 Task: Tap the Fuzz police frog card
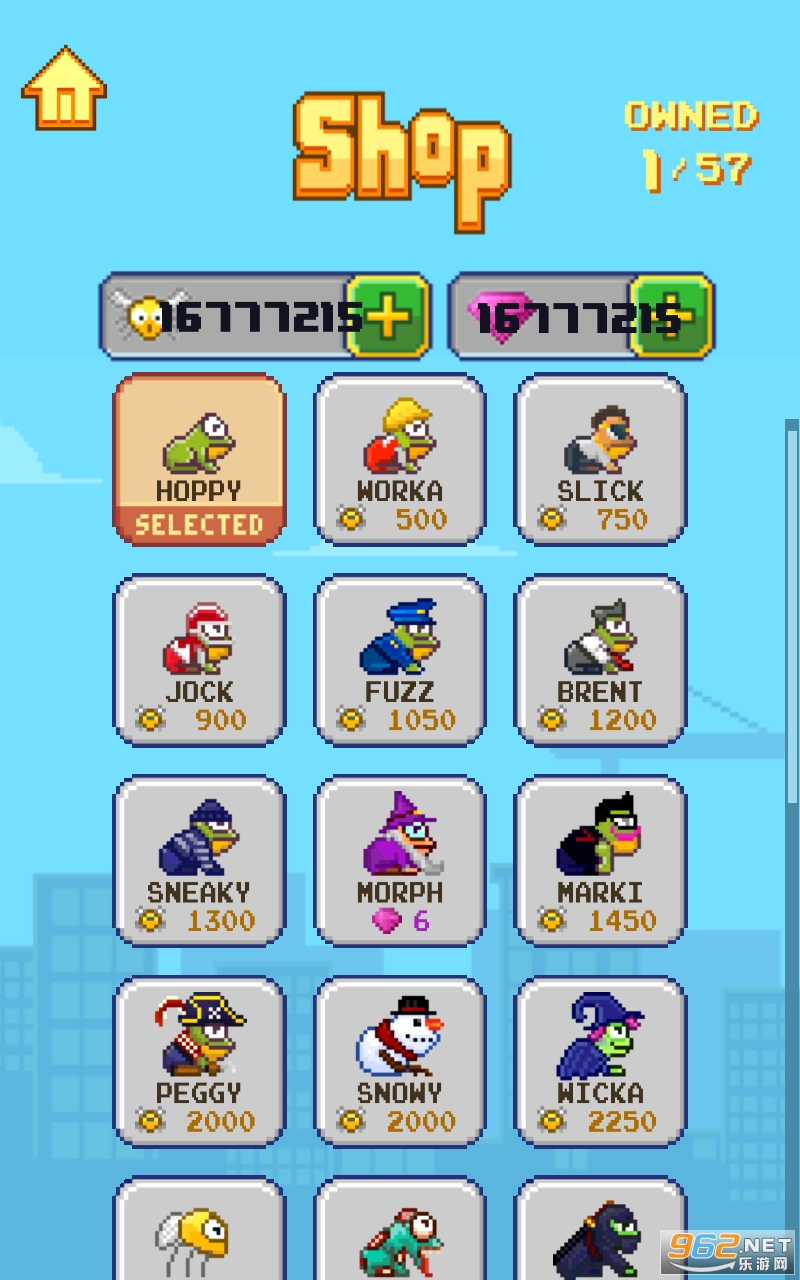tap(400, 660)
